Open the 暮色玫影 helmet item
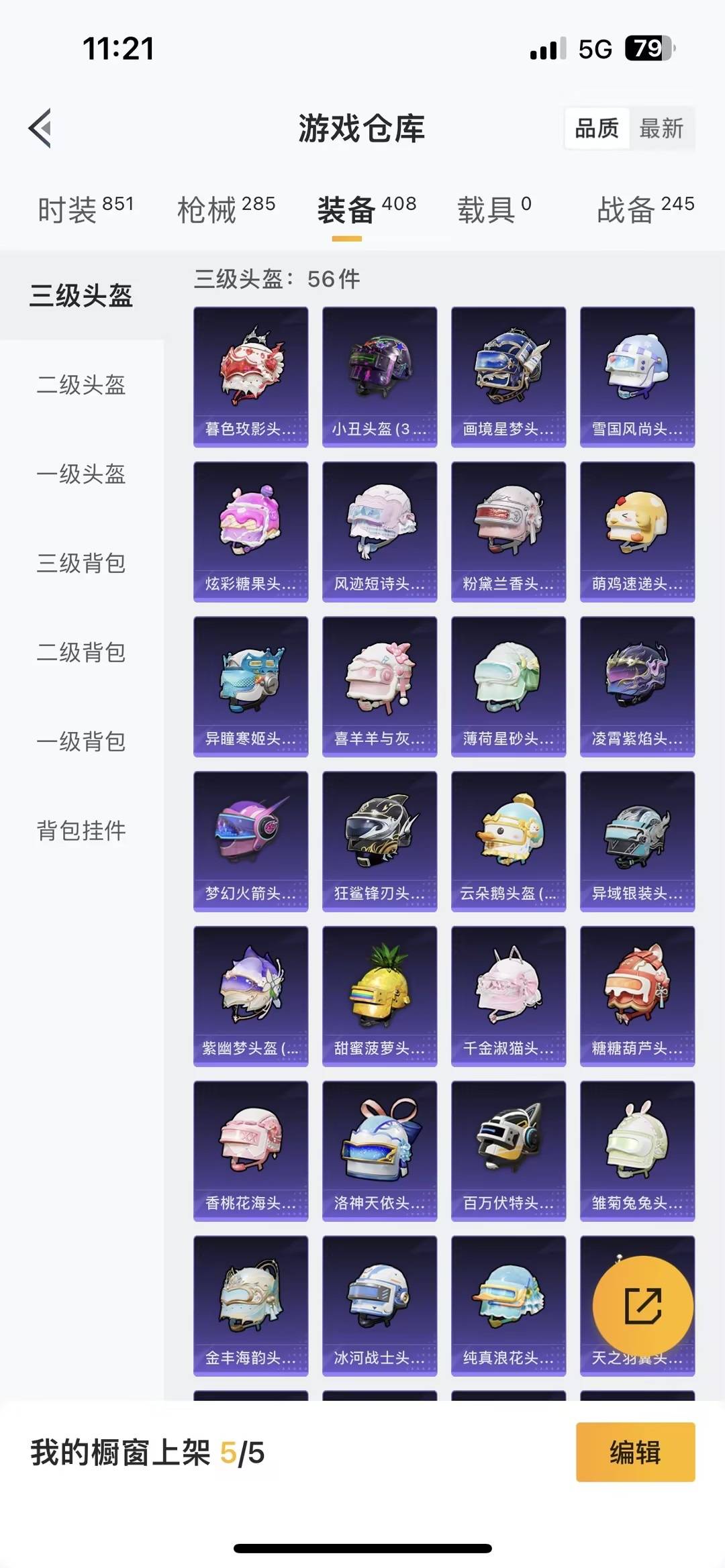725x1568 pixels. point(251,376)
